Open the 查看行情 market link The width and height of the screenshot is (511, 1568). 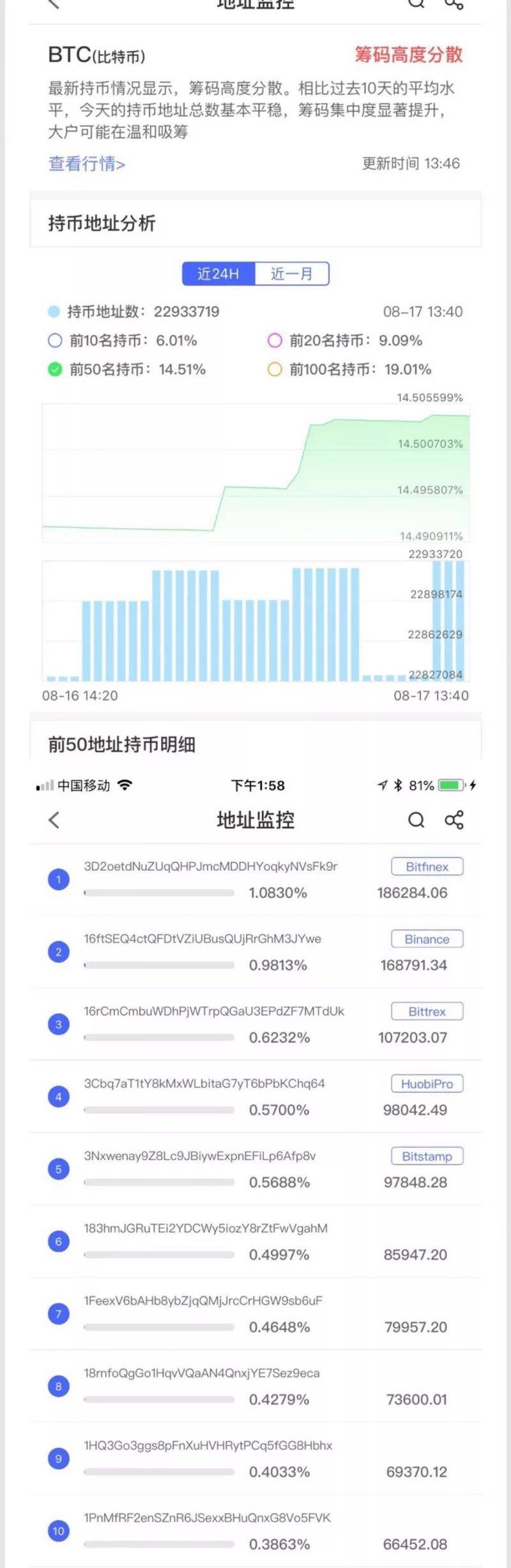(86, 164)
